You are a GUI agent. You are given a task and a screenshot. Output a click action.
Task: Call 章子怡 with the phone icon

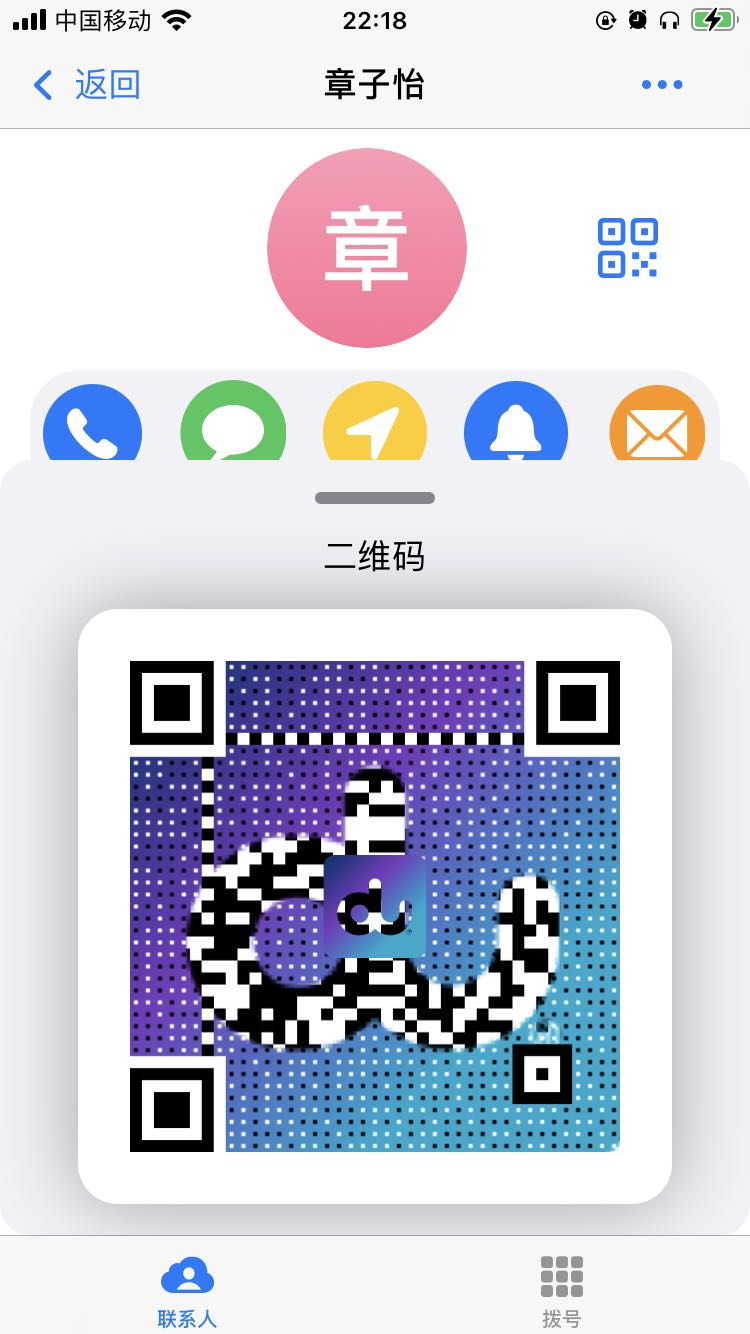point(92,427)
